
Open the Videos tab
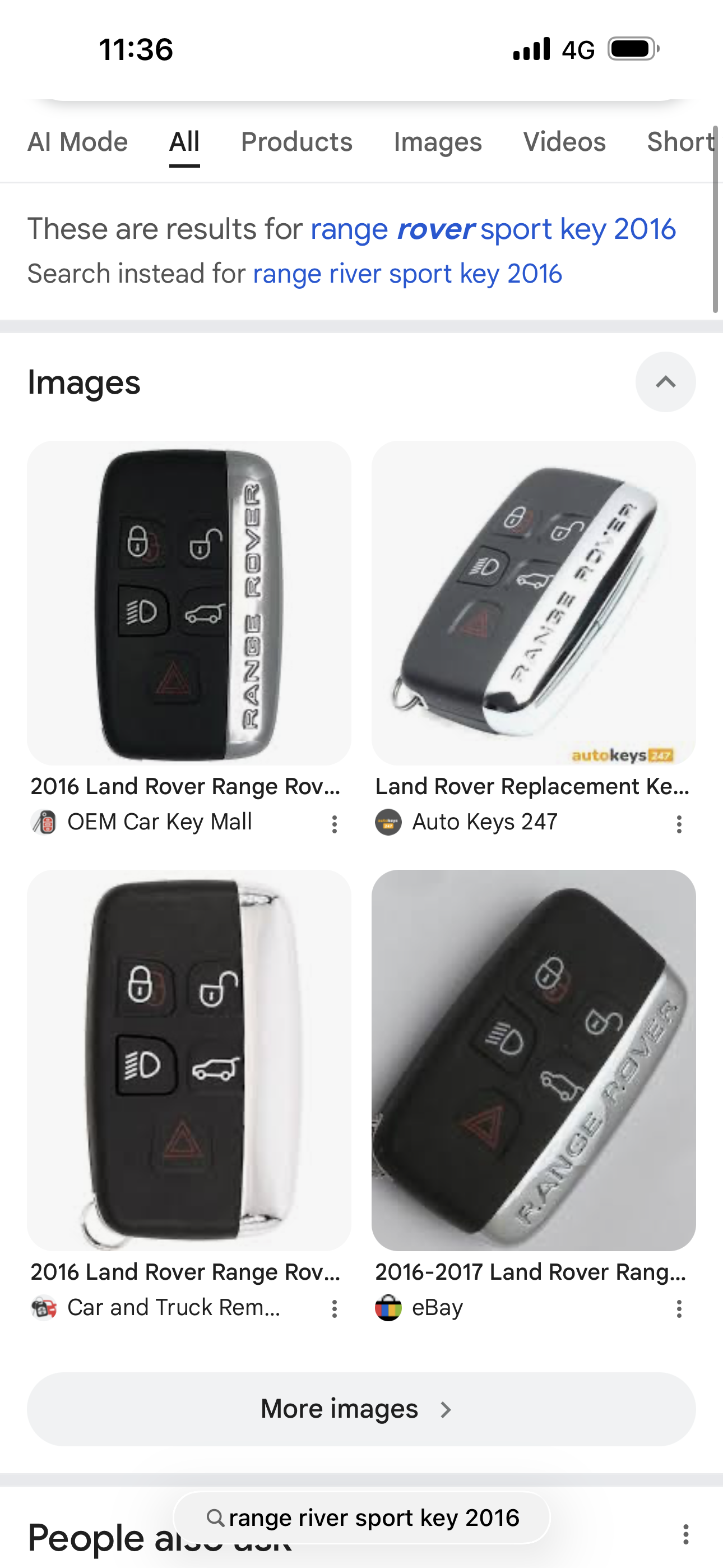click(564, 142)
